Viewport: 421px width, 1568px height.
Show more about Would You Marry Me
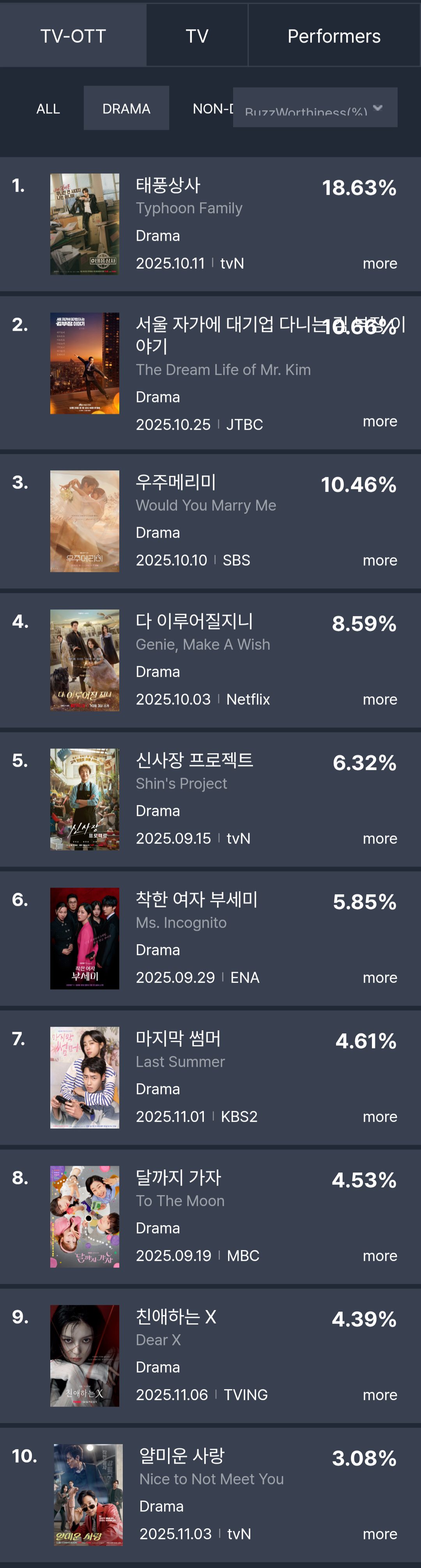point(380,561)
